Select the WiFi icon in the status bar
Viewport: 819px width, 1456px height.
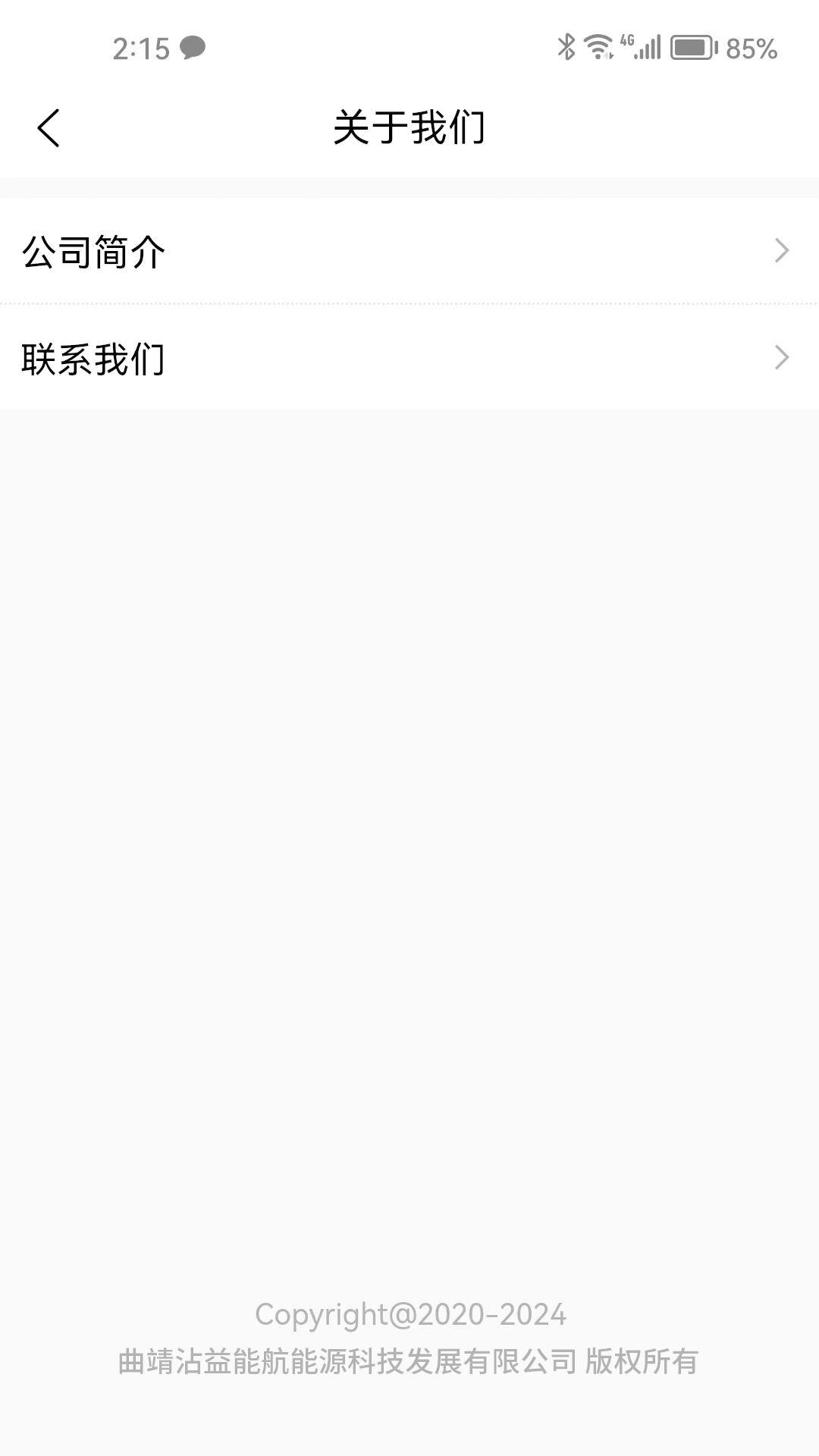click(598, 47)
